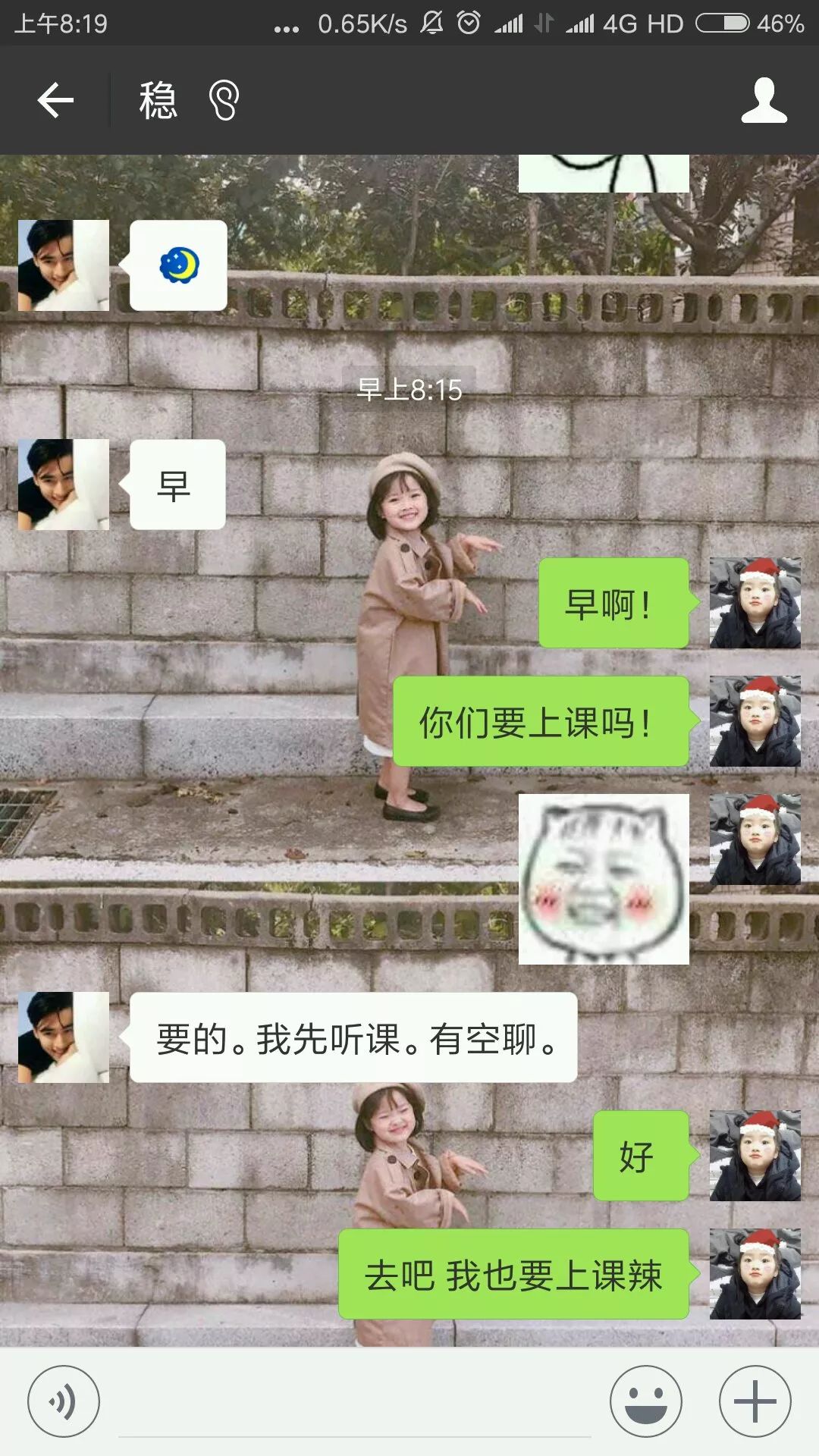Viewport: 819px width, 1456px height.
Task: Open the emoji sticker panel
Action: [645, 1401]
